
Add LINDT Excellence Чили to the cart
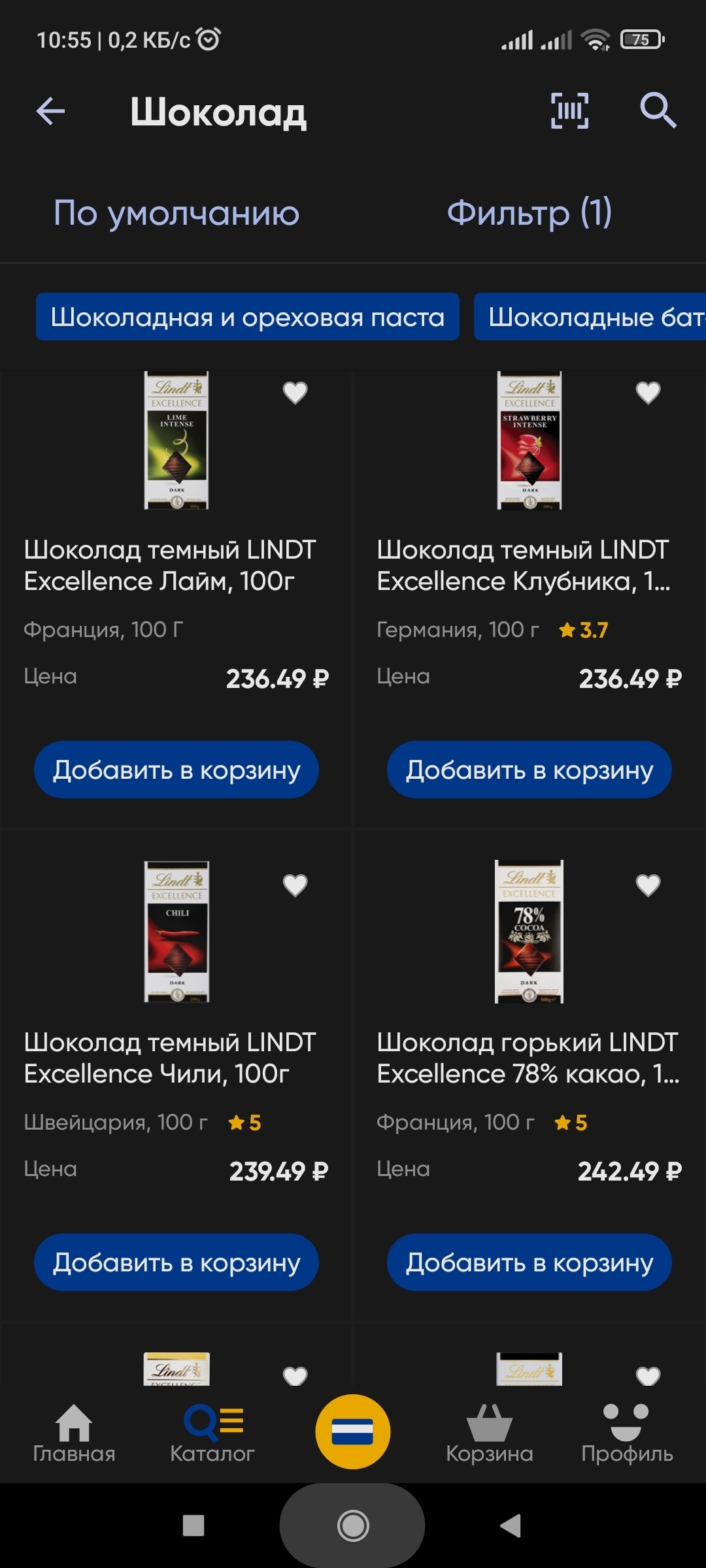pyautogui.click(x=176, y=1262)
